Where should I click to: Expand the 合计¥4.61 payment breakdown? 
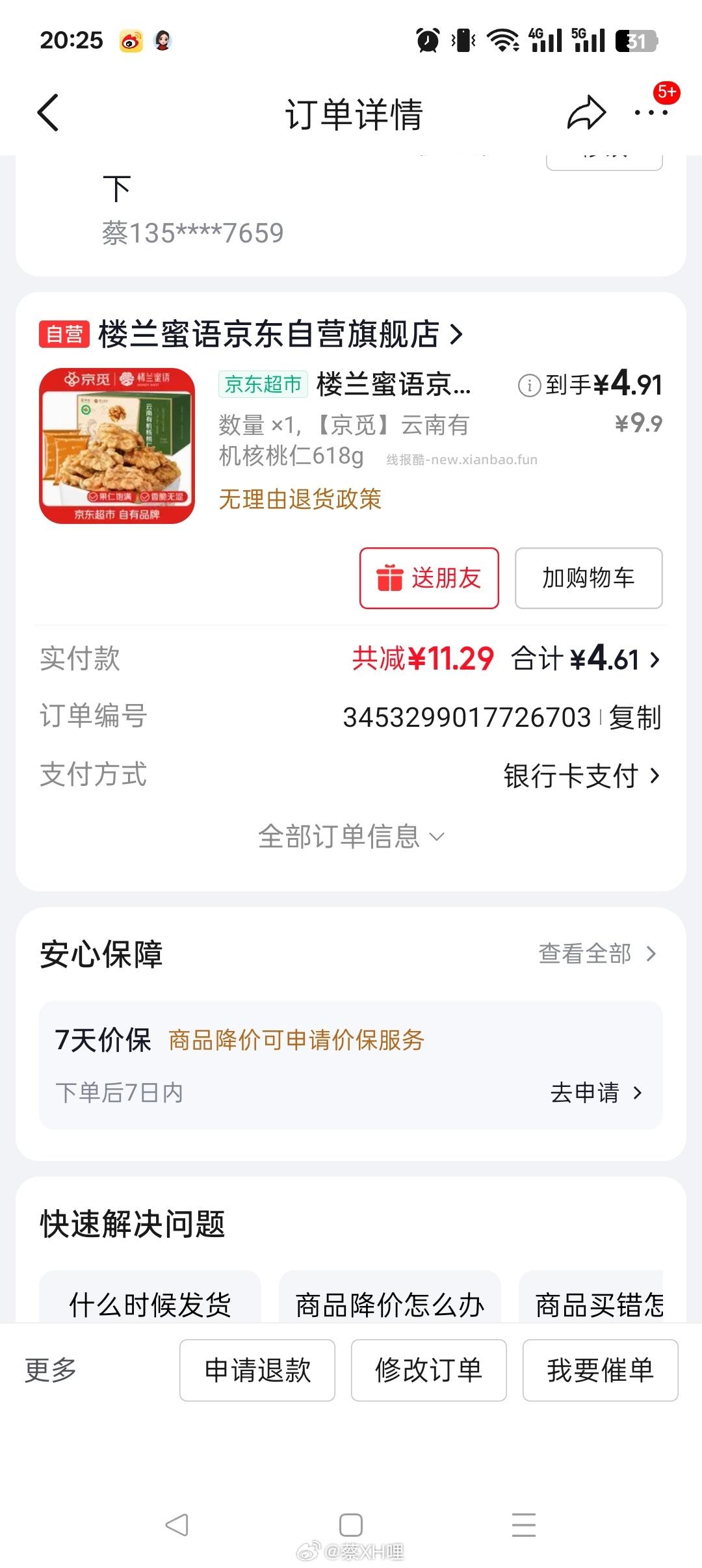(603, 659)
